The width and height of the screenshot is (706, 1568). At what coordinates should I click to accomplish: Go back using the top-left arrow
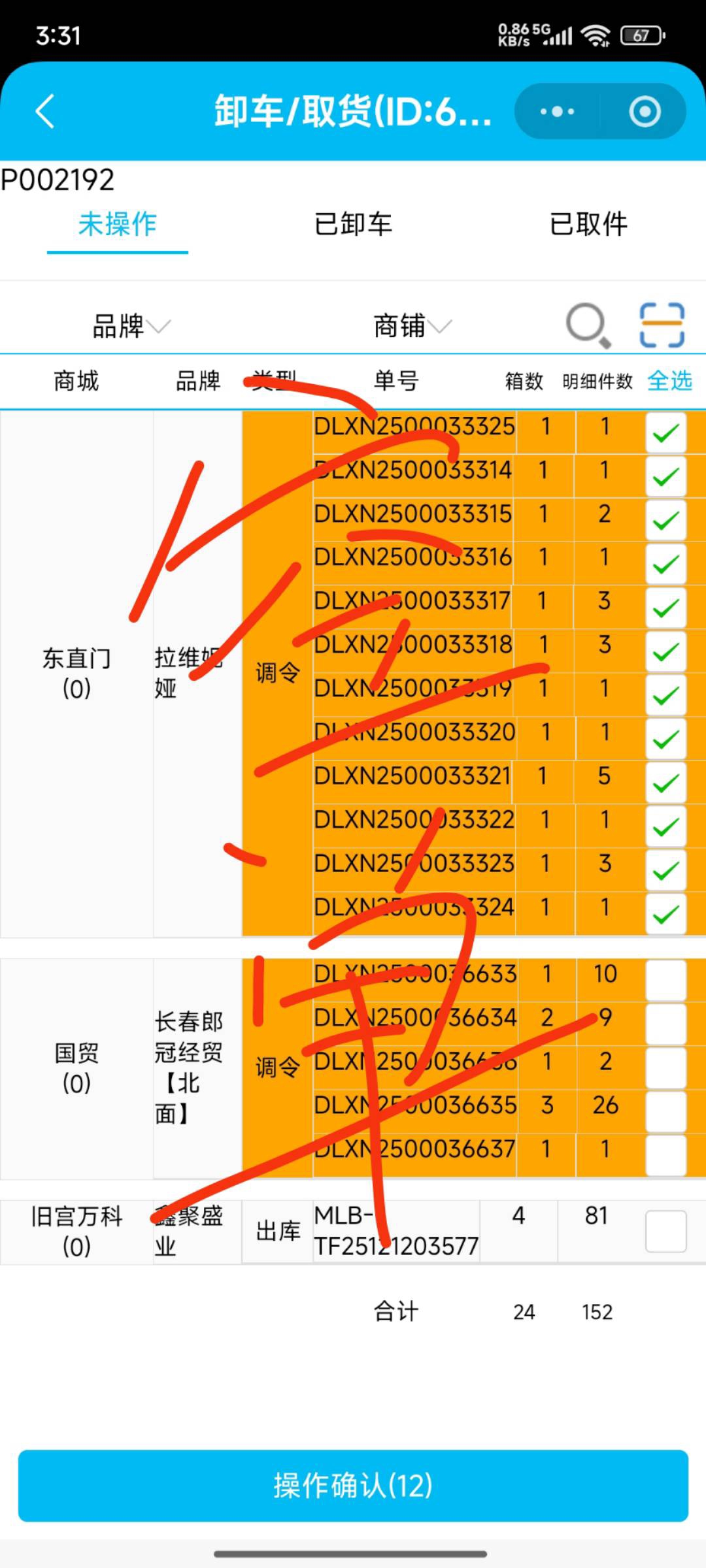(x=44, y=111)
